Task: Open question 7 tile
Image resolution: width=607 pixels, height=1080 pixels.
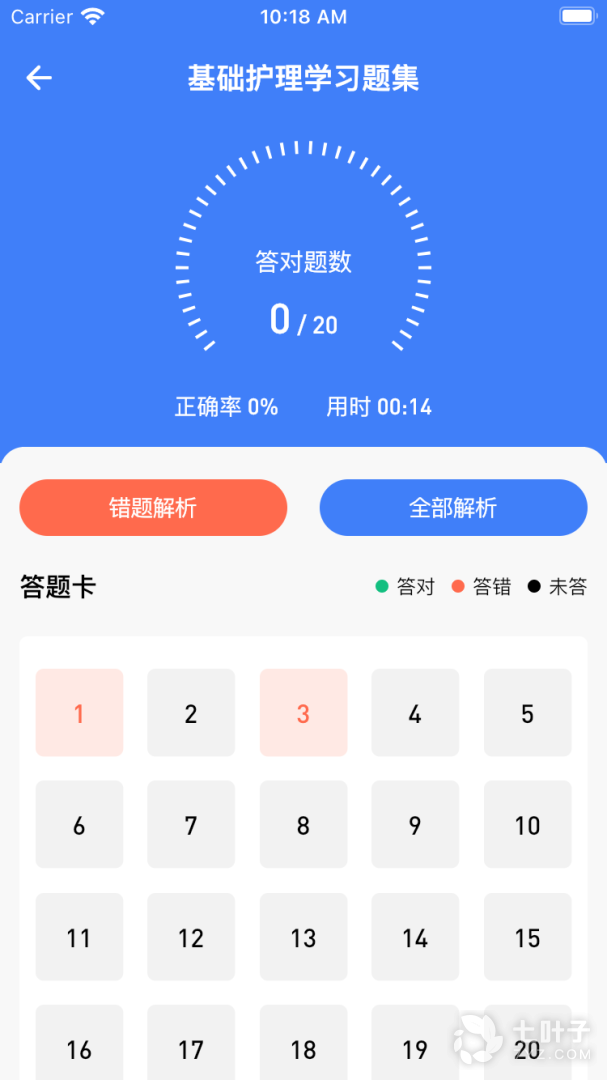Action: pyautogui.click(x=191, y=825)
